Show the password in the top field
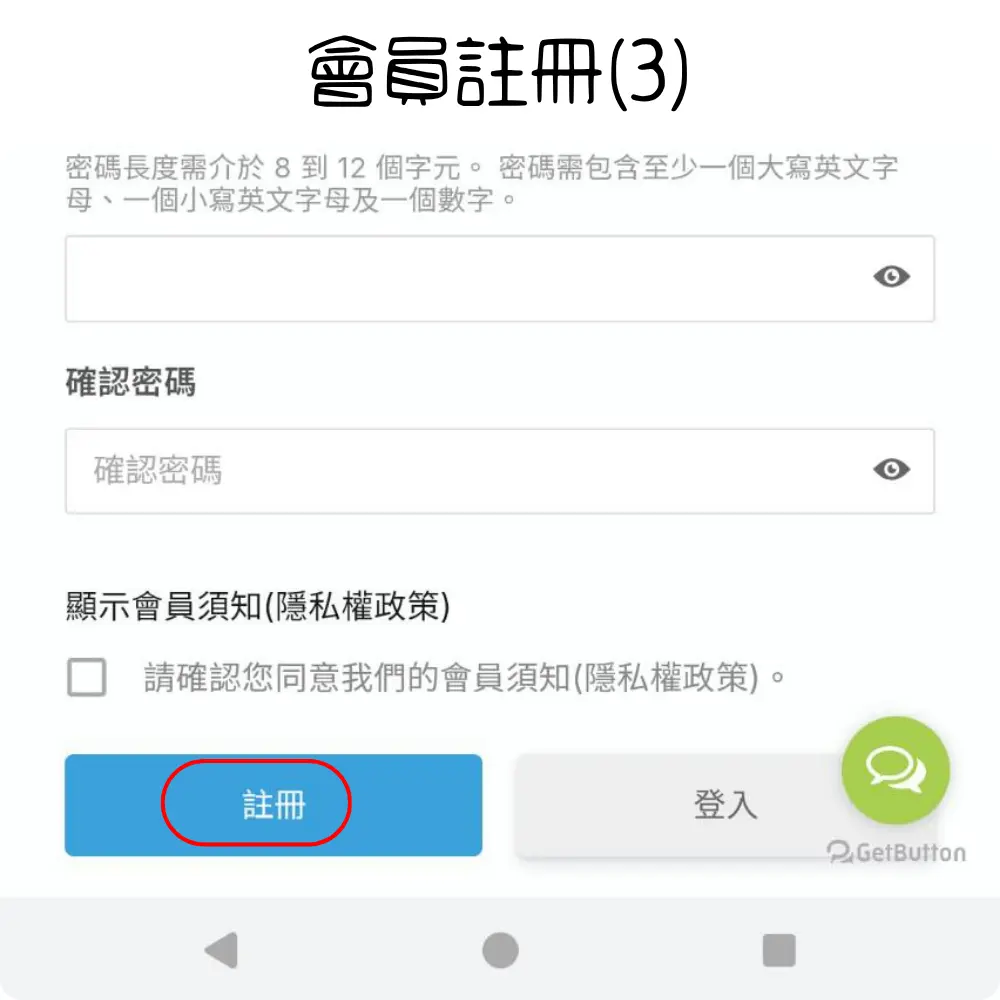Viewport: 1000px width, 1000px height. 891,277
